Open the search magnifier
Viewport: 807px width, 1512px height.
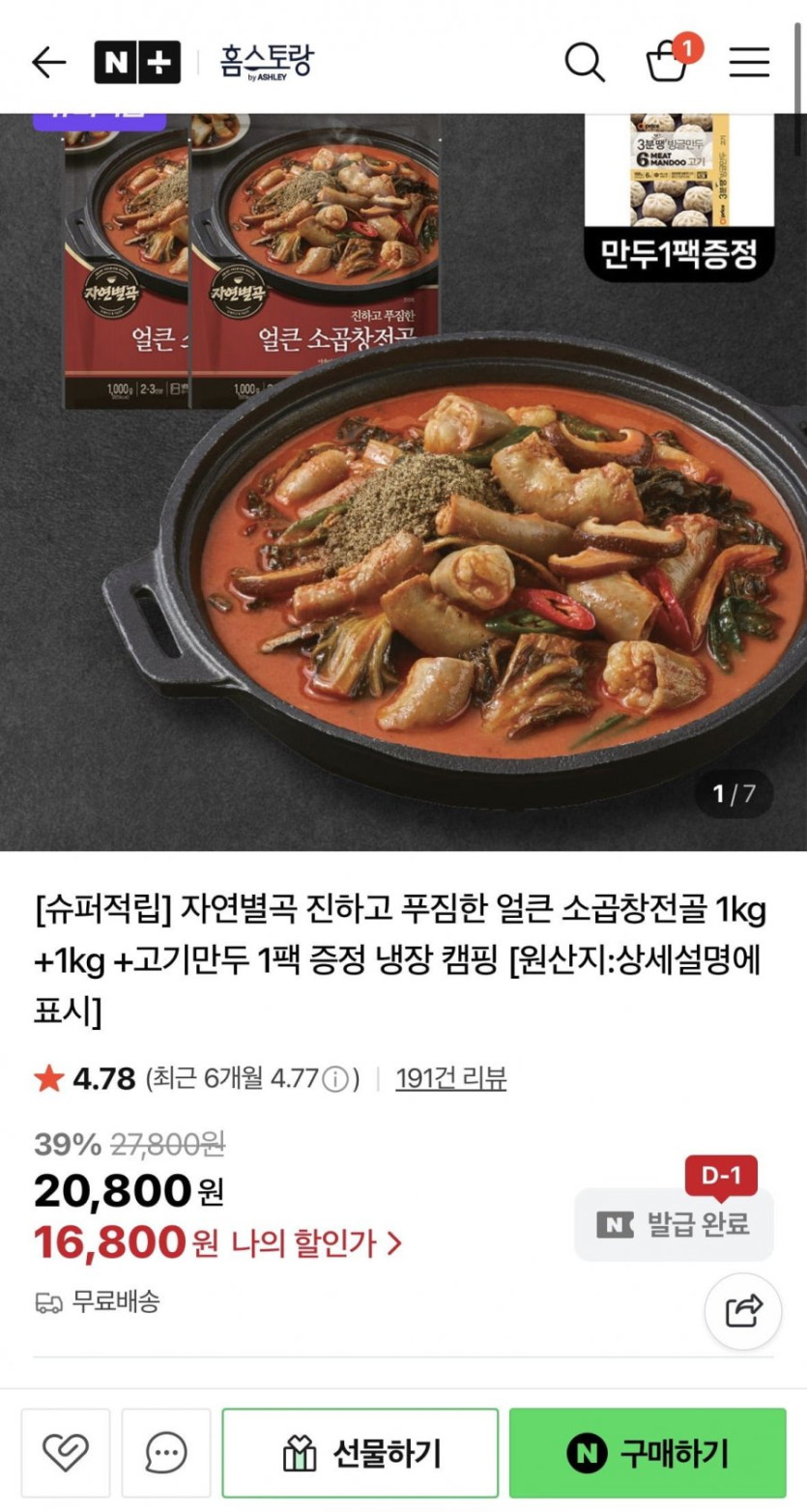point(585,63)
